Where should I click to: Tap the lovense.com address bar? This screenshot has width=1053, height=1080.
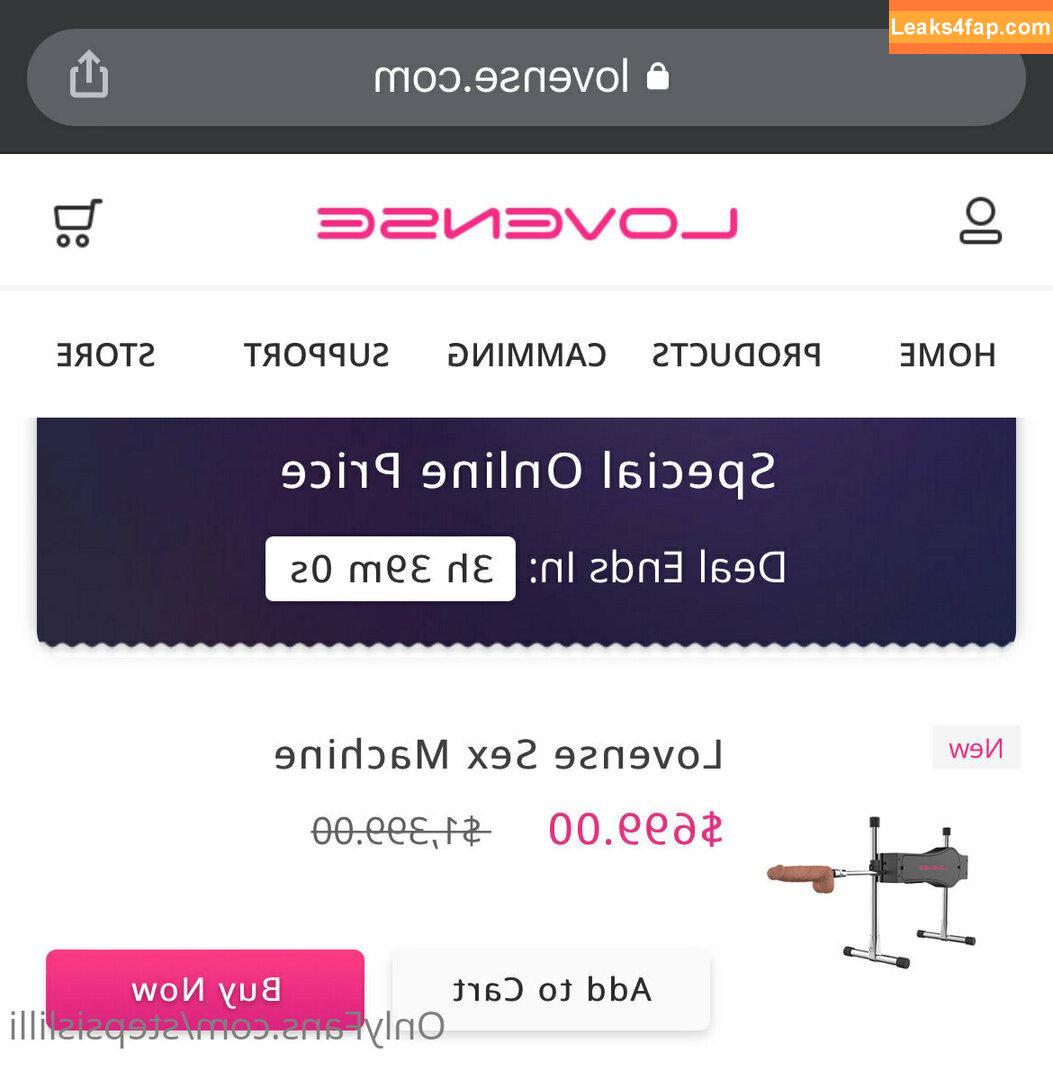tap(520, 77)
